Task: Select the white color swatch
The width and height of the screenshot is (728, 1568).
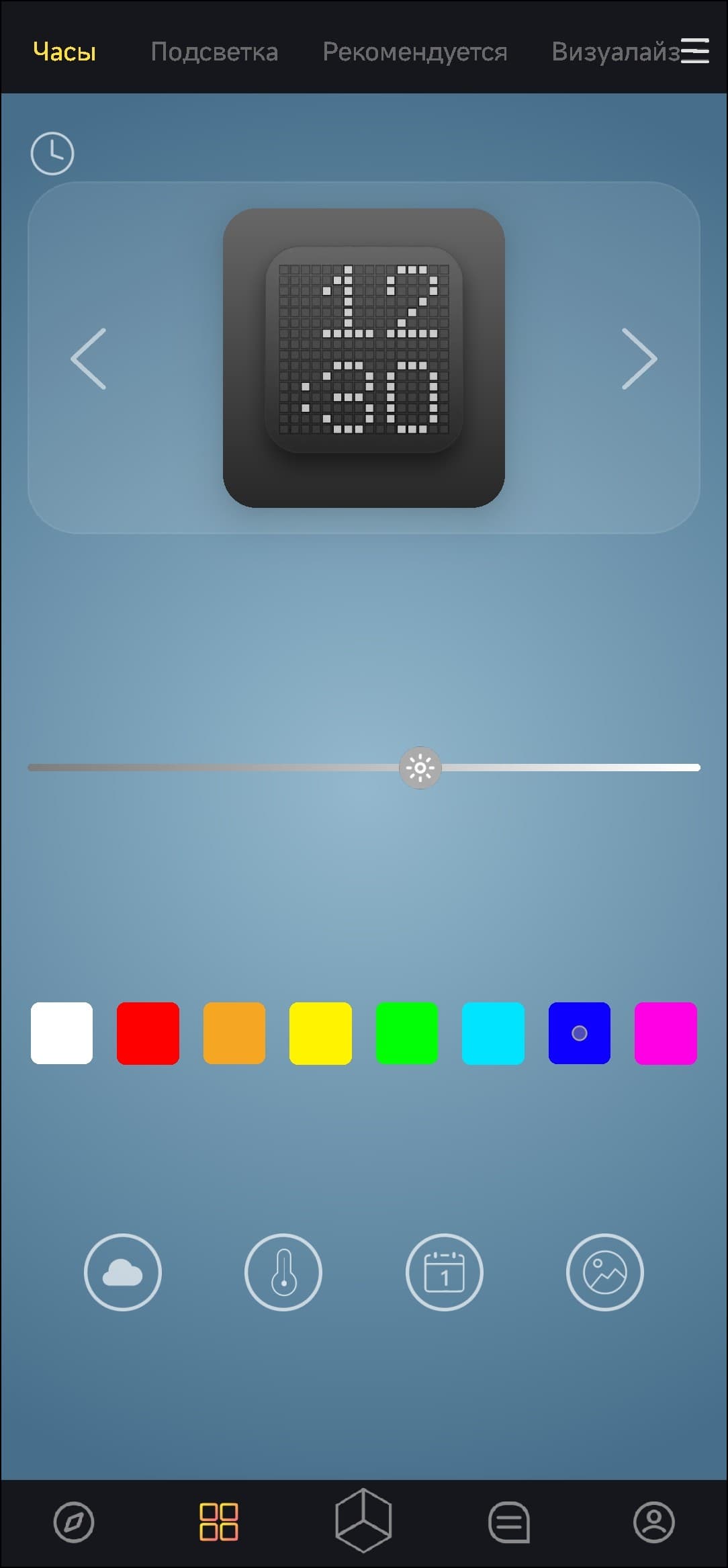Action: [x=62, y=1033]
